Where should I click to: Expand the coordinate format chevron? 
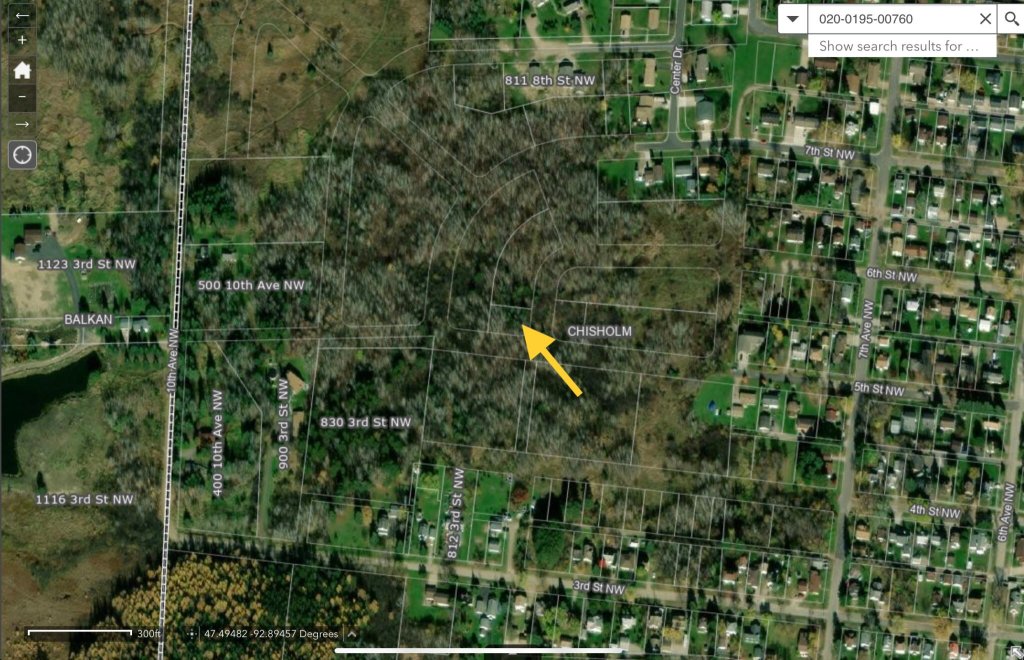pos(352,634)
